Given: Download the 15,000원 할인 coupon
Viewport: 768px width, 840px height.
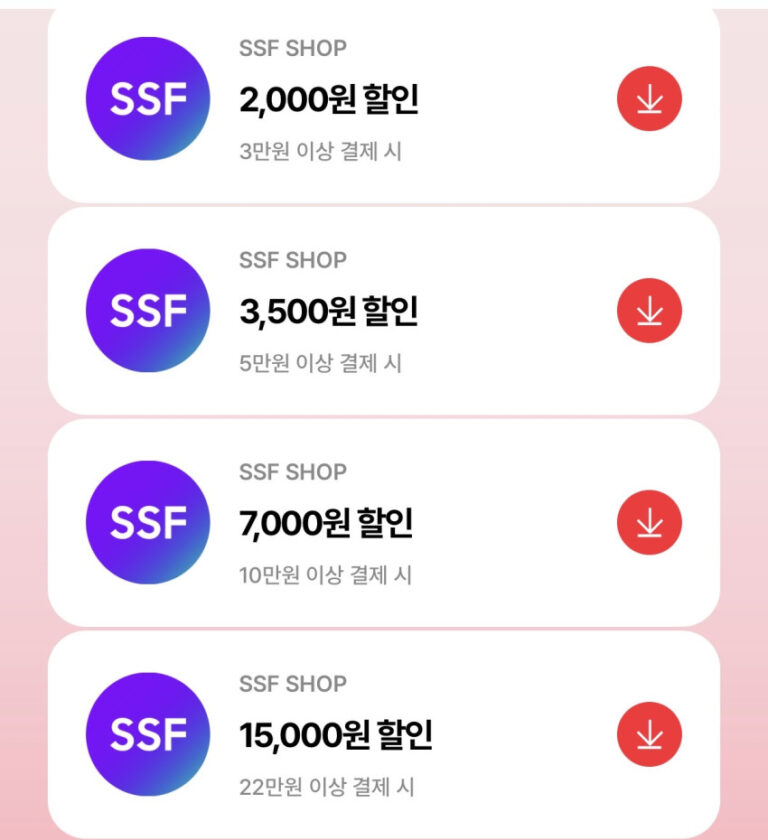Looking at the screenshot, I should tap(649, 734).
